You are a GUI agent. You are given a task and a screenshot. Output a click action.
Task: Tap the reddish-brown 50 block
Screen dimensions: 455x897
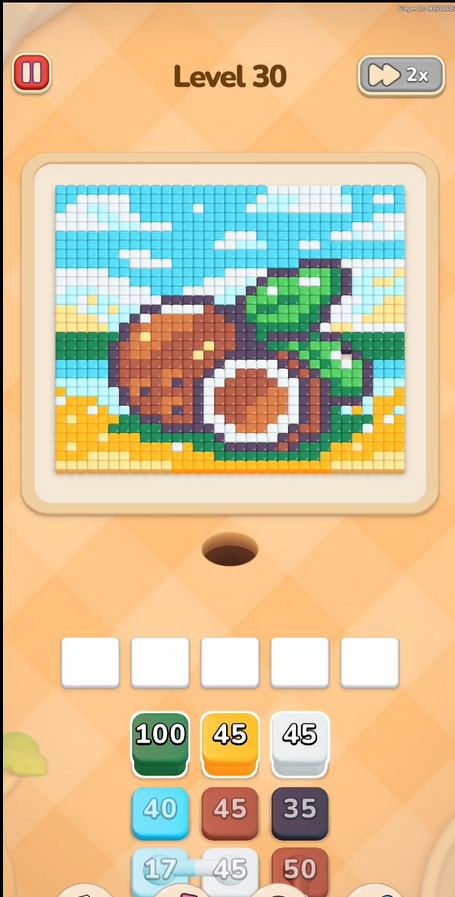coord(300,872)
